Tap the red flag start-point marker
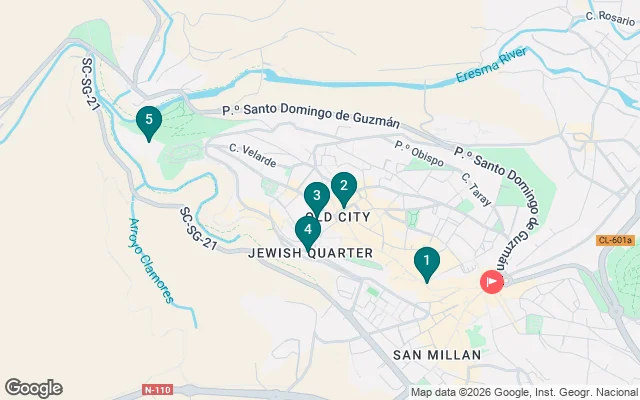640x400 pixels. pyautogui.click(x=492, y=283)
